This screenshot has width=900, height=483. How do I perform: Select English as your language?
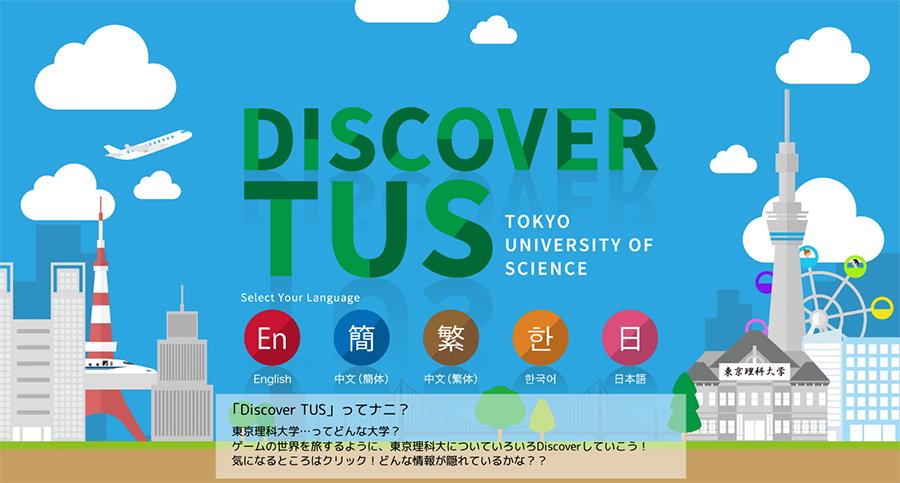point(272,338)
